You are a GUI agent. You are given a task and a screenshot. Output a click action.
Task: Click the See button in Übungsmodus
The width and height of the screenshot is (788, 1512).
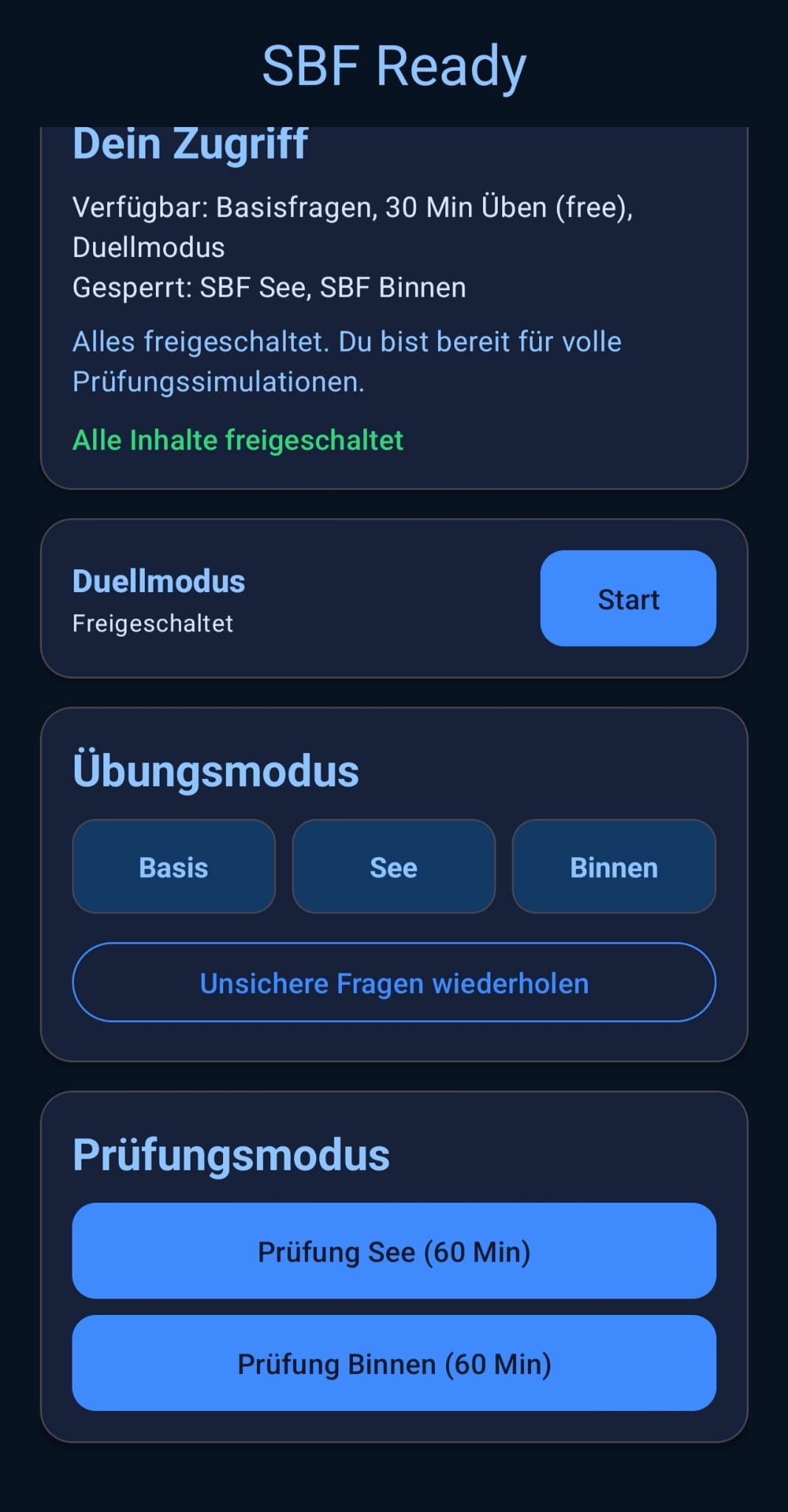(x=394, y=867)
